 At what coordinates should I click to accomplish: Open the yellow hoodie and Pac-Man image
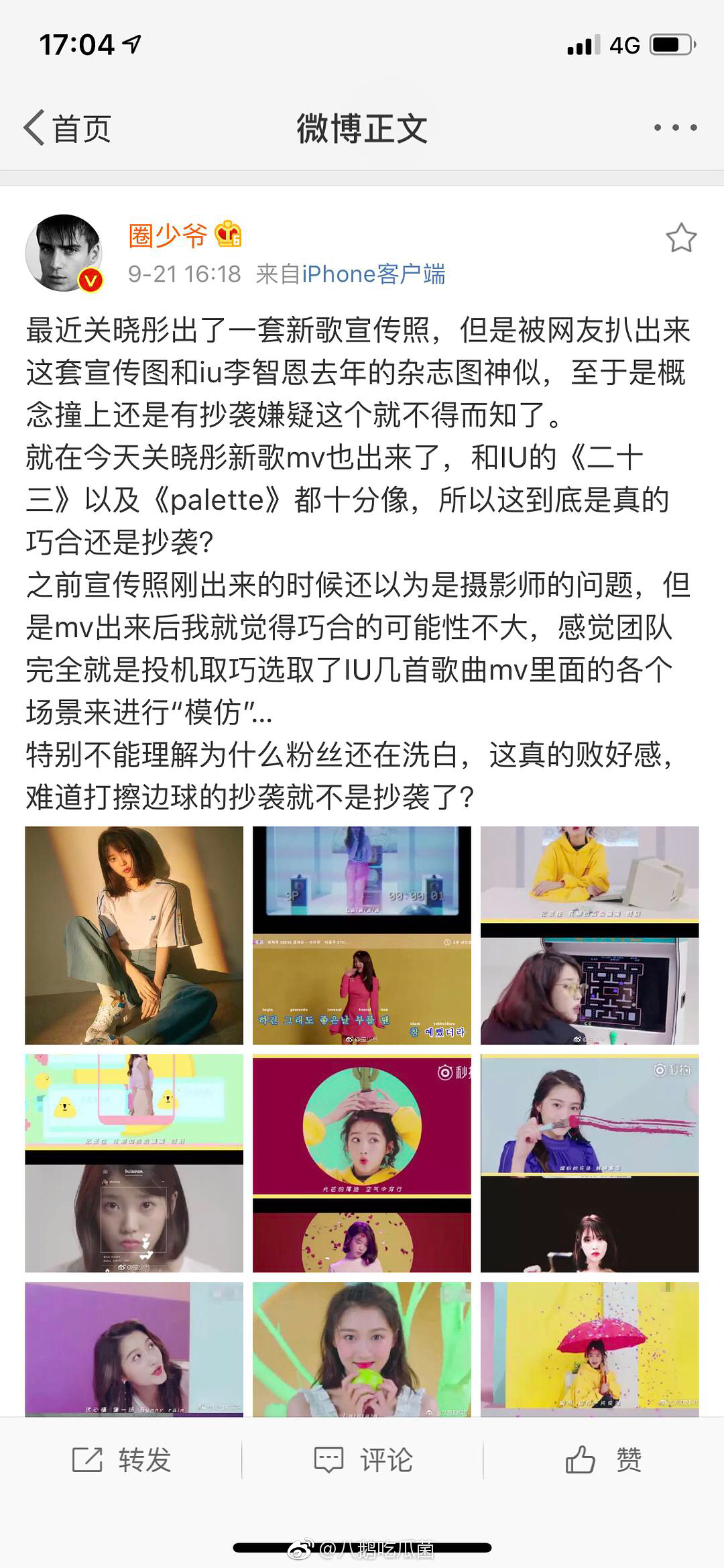589,935
